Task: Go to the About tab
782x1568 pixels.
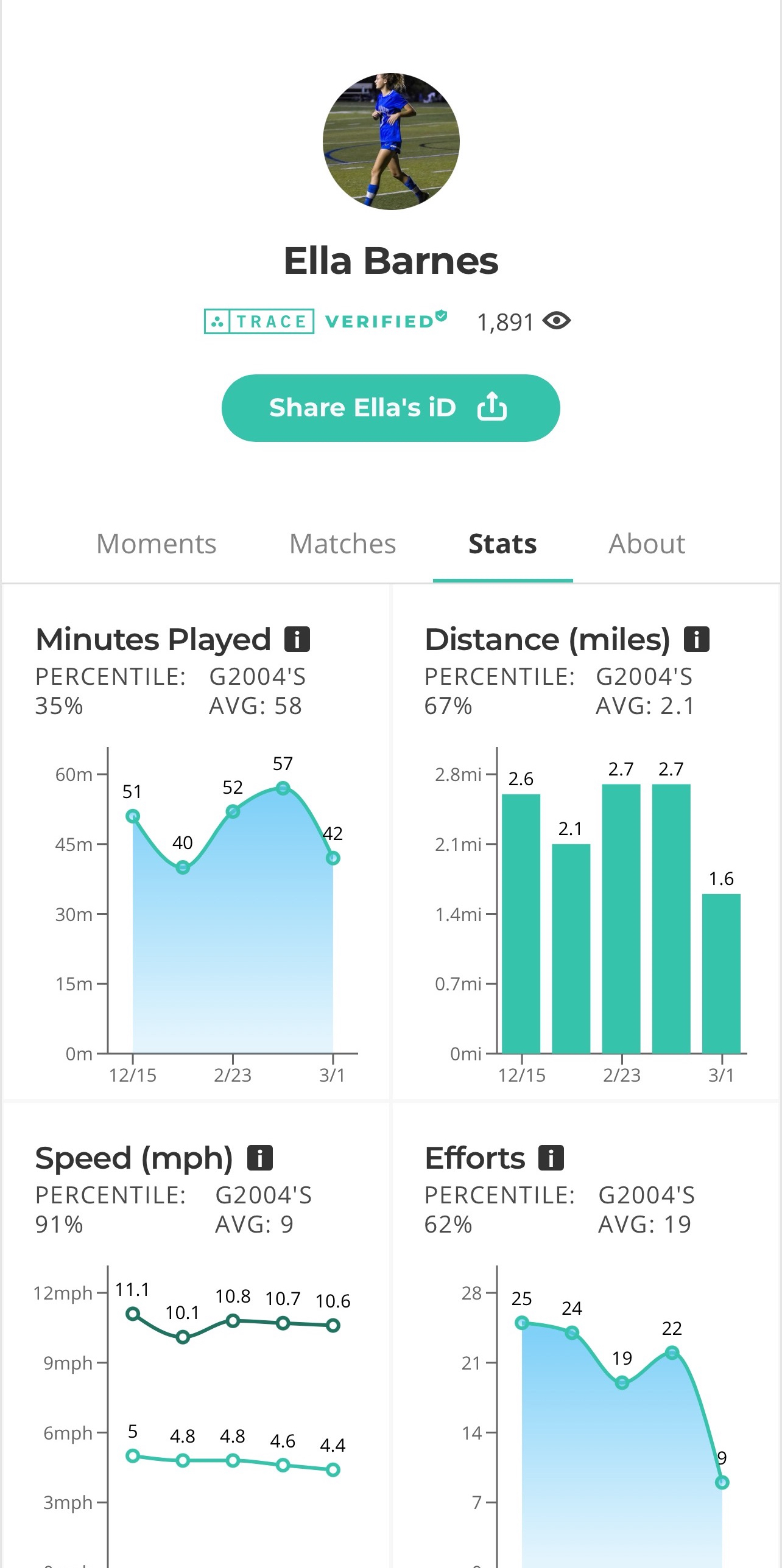Action: [647, 544]
